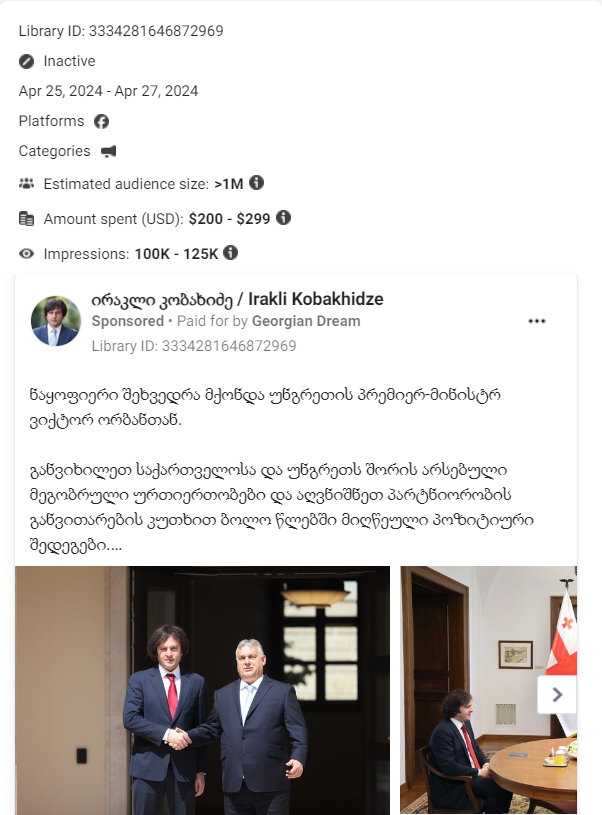Advance the image carousel with the next arrow
602x815 pixels.
[557, 694]
